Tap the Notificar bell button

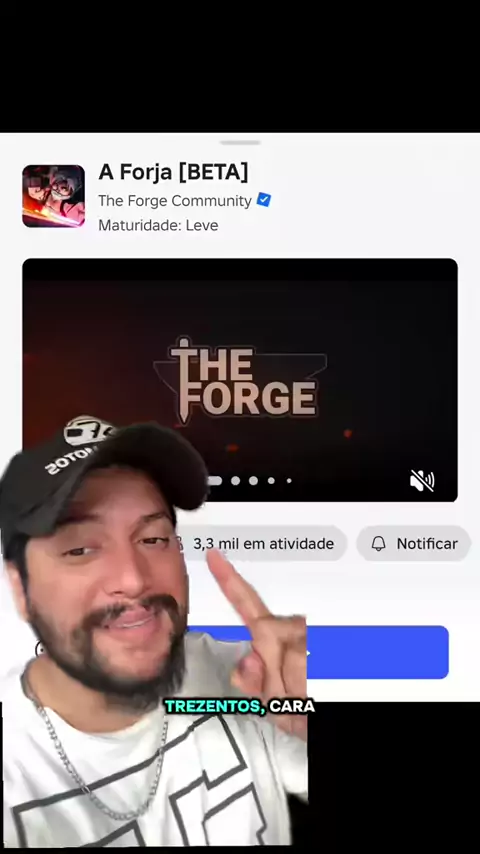click(414, 544)
